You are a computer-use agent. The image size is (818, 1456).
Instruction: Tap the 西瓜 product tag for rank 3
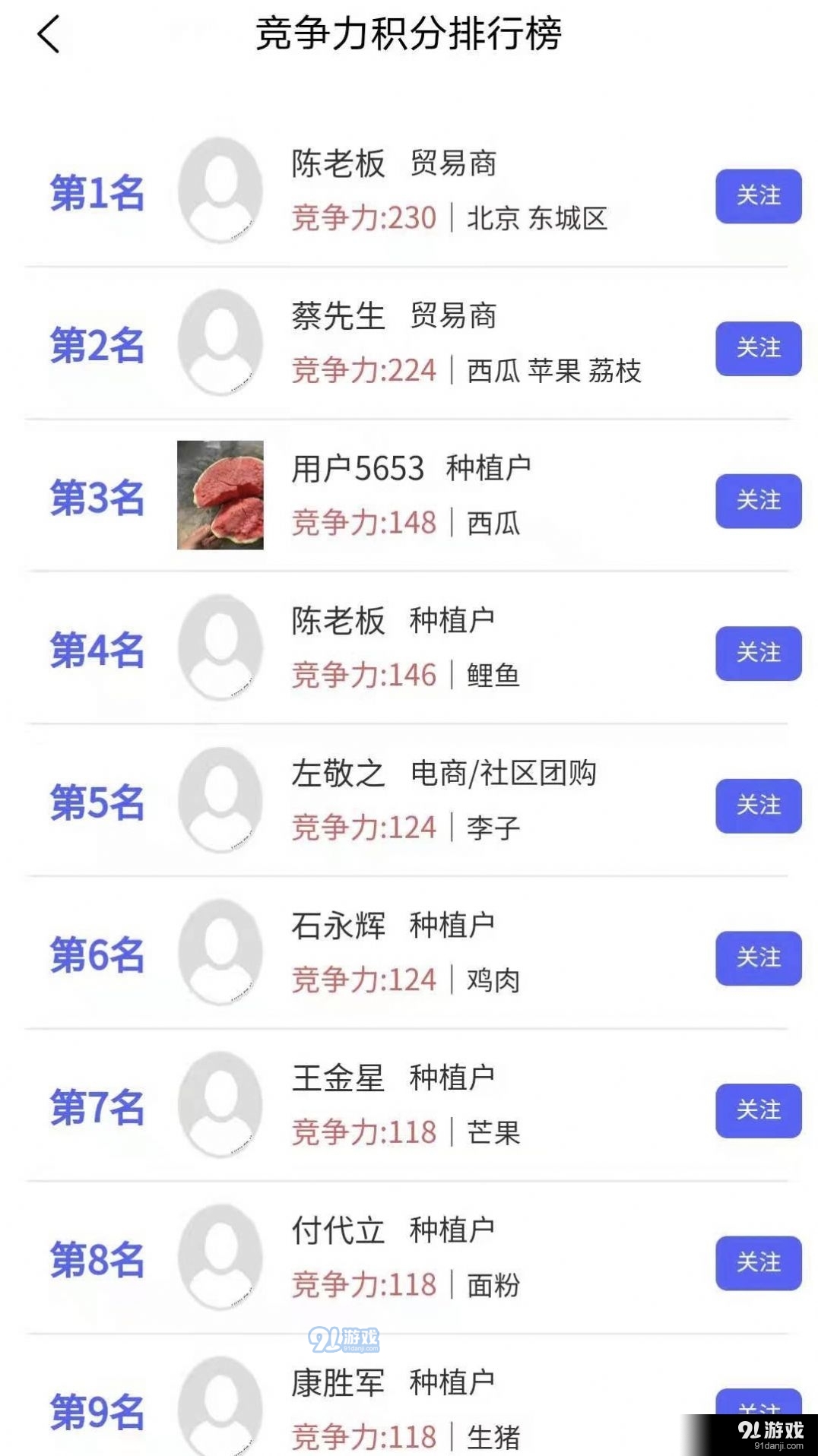click(493, 523)
